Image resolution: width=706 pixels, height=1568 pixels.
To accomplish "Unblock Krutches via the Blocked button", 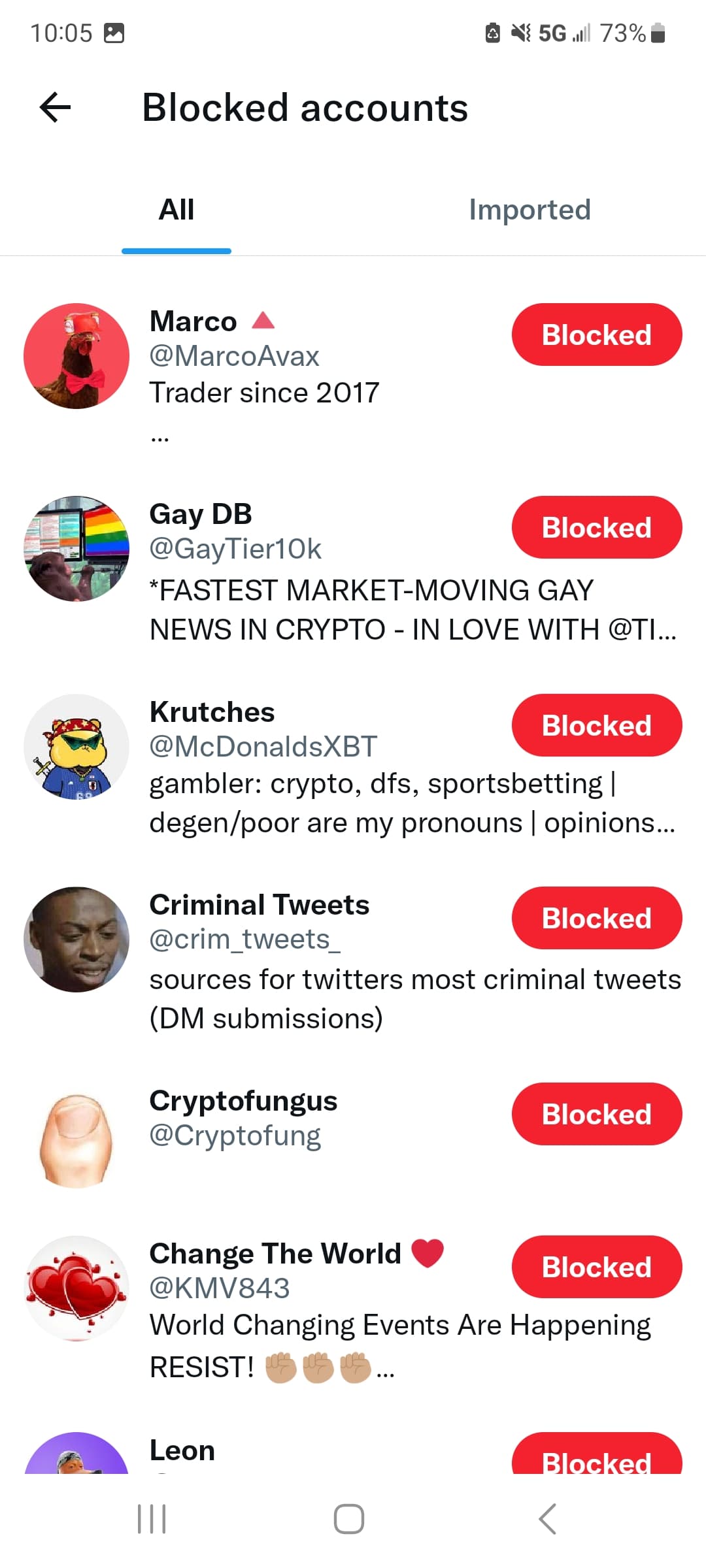I will [597, 725].
